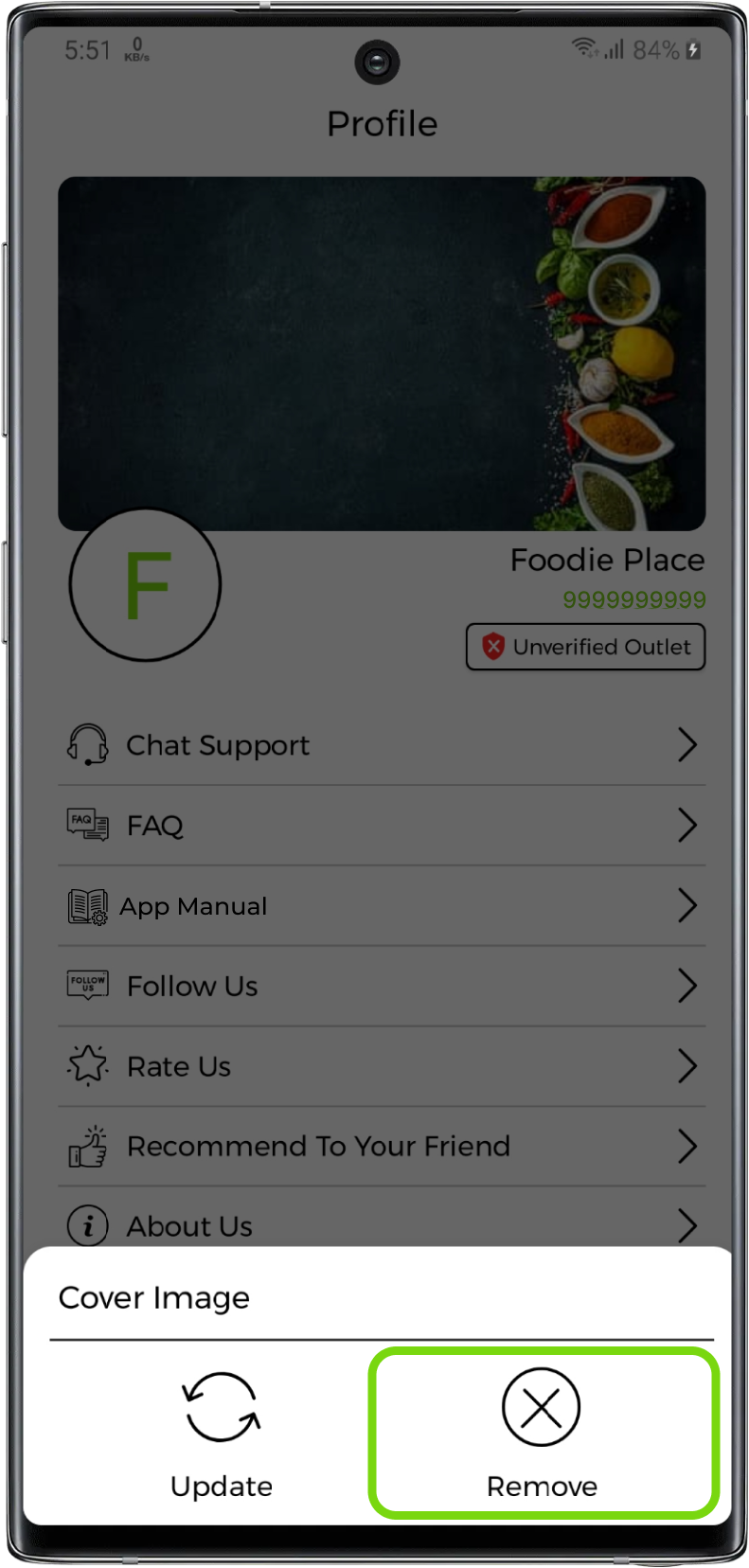This screenshot has width=749, height=1568.
Task: Open Follow Us
Action: [382, 986]
